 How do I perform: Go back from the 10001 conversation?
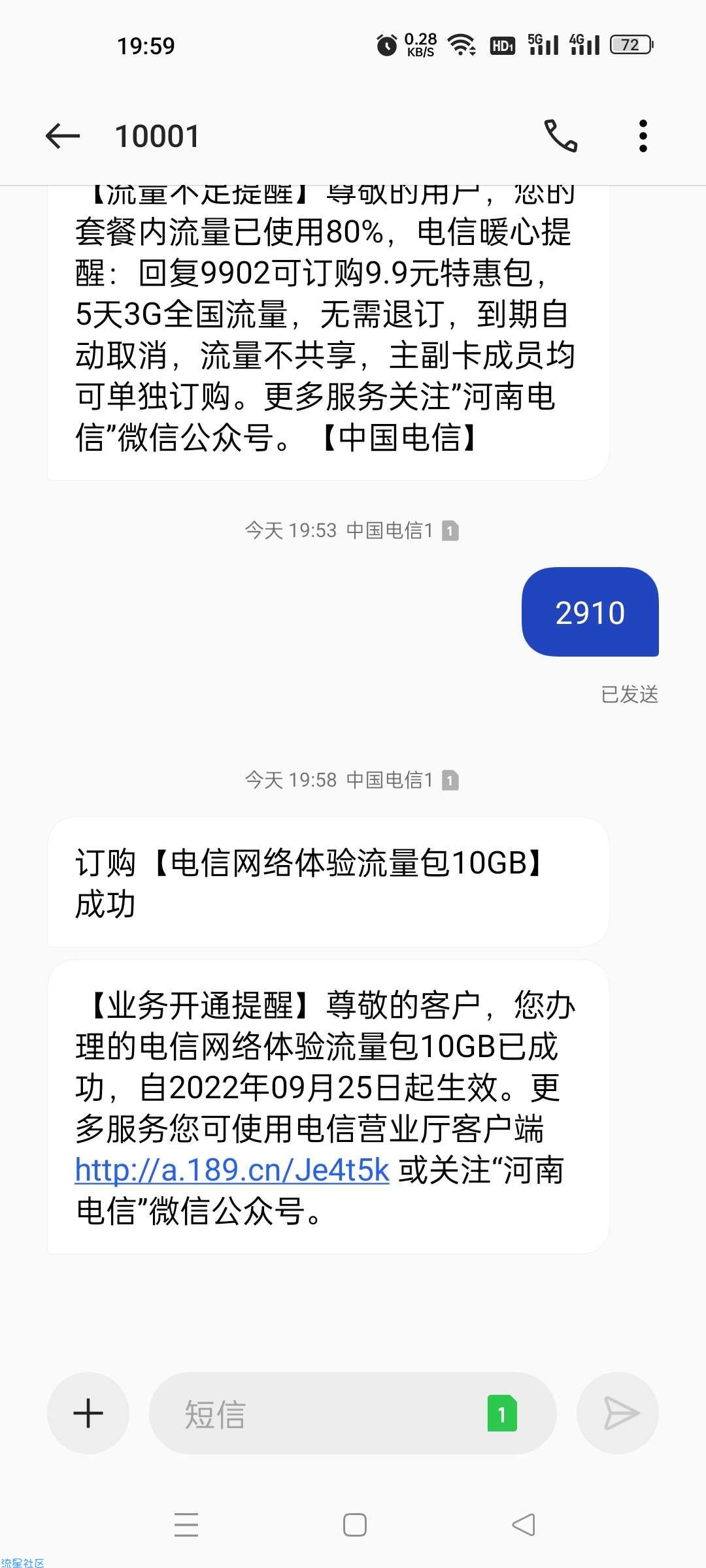63,136
